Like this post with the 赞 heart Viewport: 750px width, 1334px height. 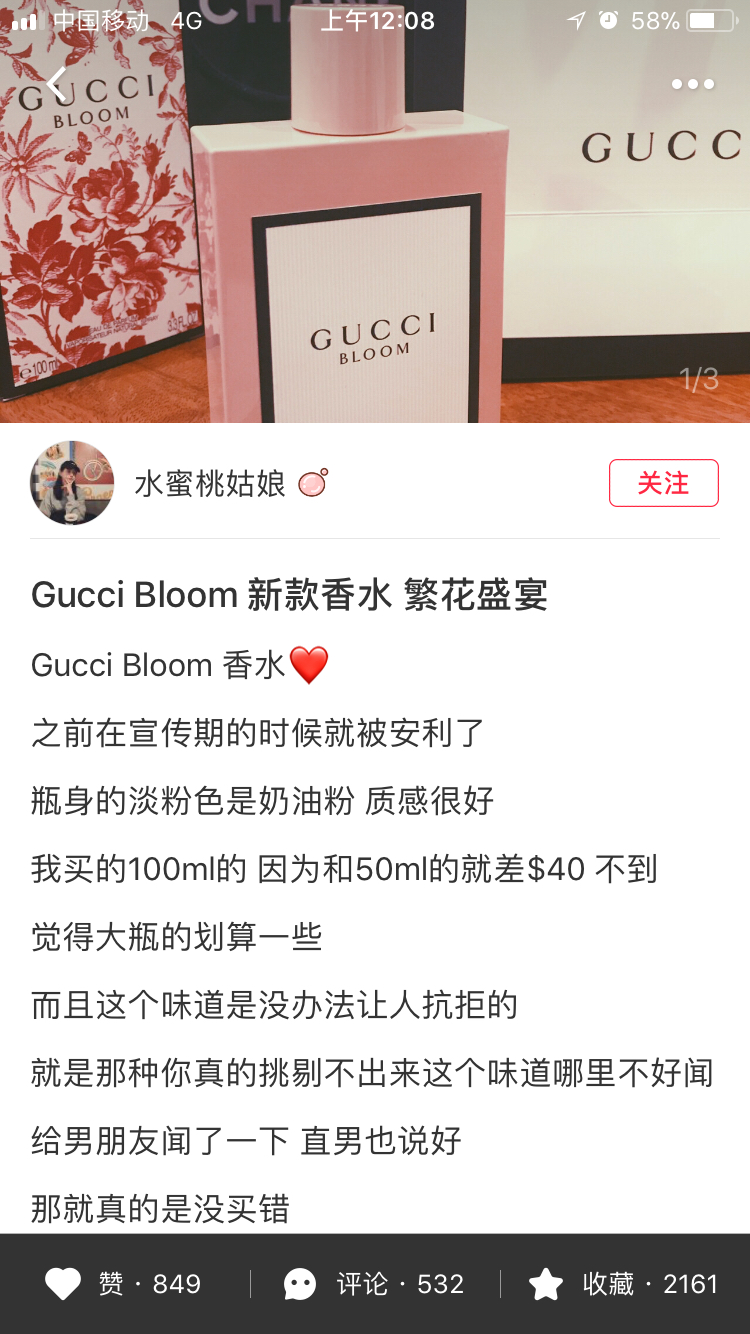(x=63, y=1284)
